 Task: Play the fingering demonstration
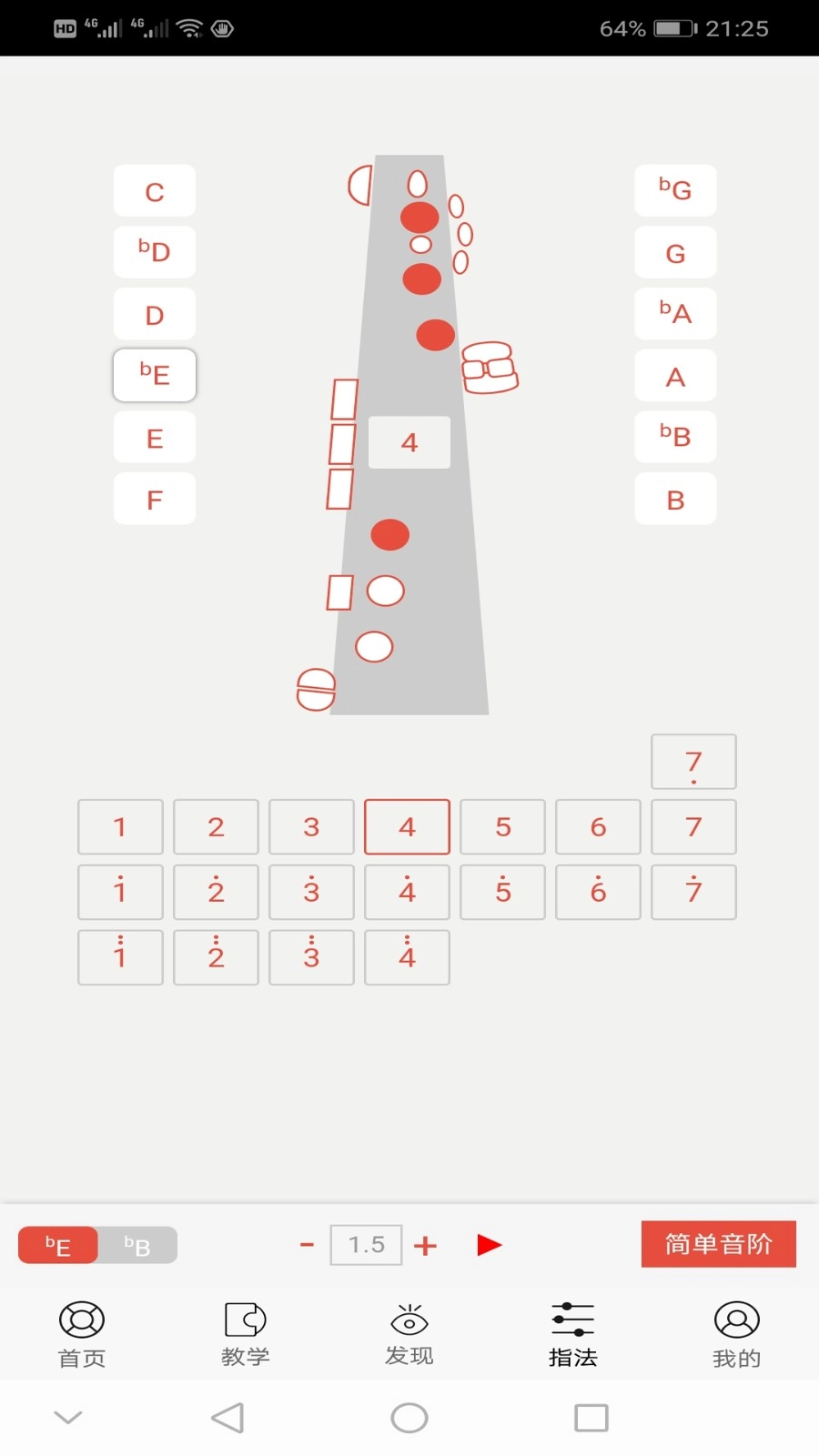[x=489, y=1245]
